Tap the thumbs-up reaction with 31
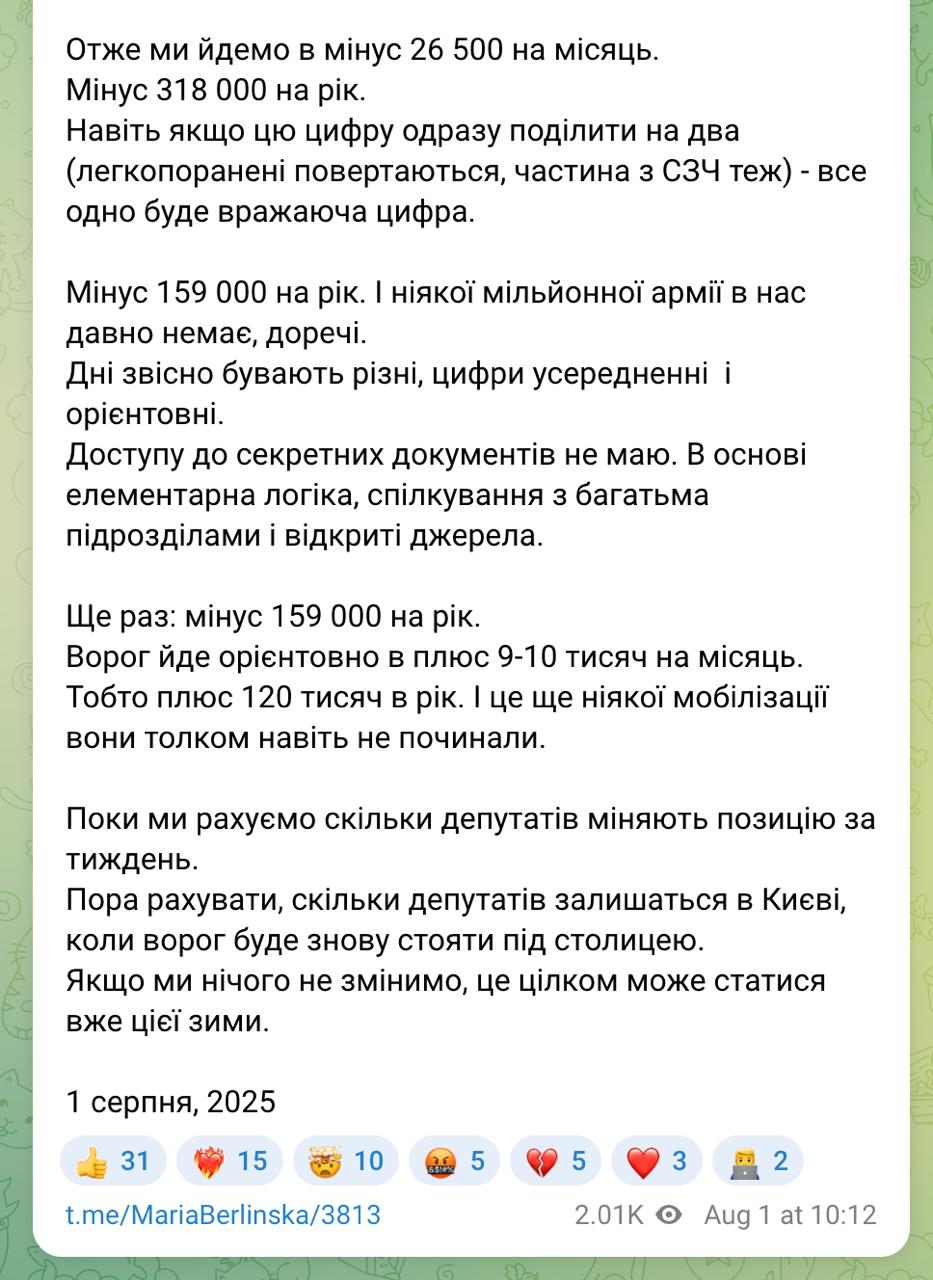Viewport: 933px width, 1280px height. 113,1161
